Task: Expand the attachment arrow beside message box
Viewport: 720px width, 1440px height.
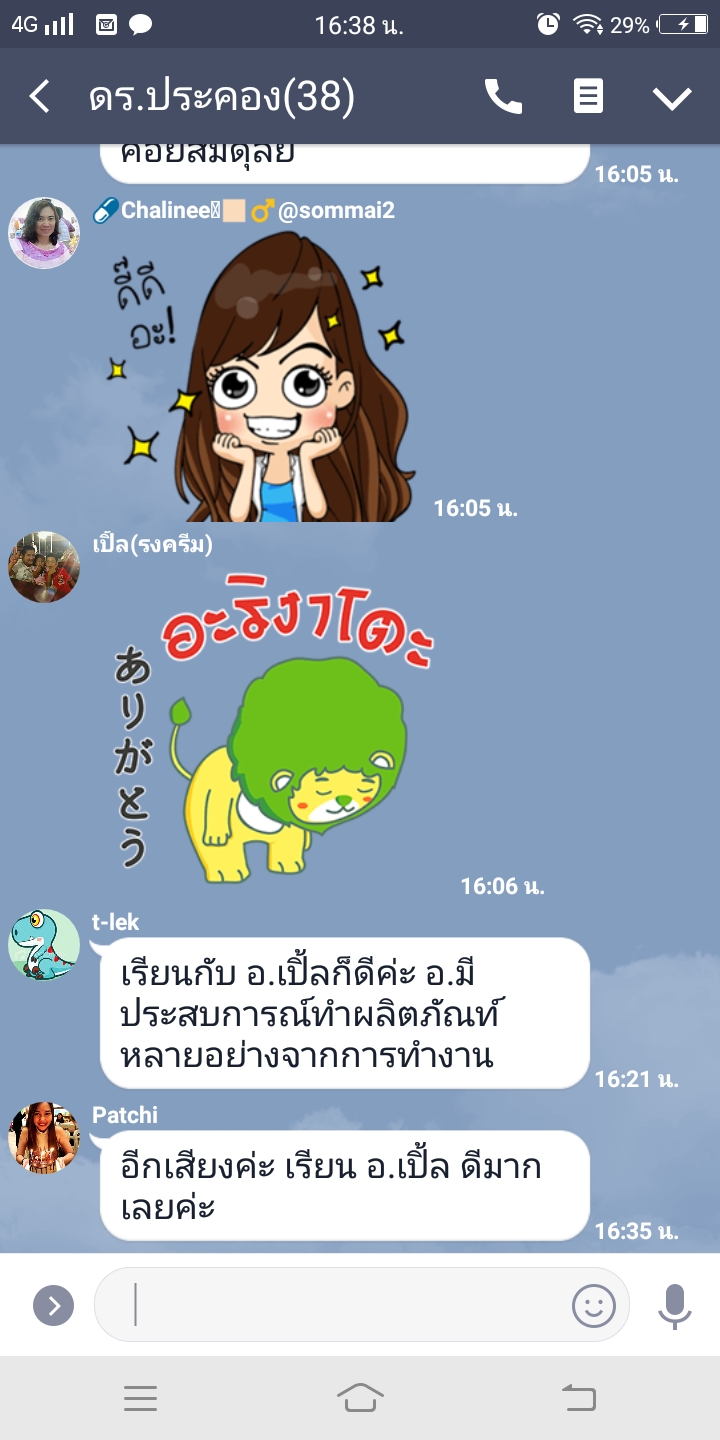Action: 53,1305
